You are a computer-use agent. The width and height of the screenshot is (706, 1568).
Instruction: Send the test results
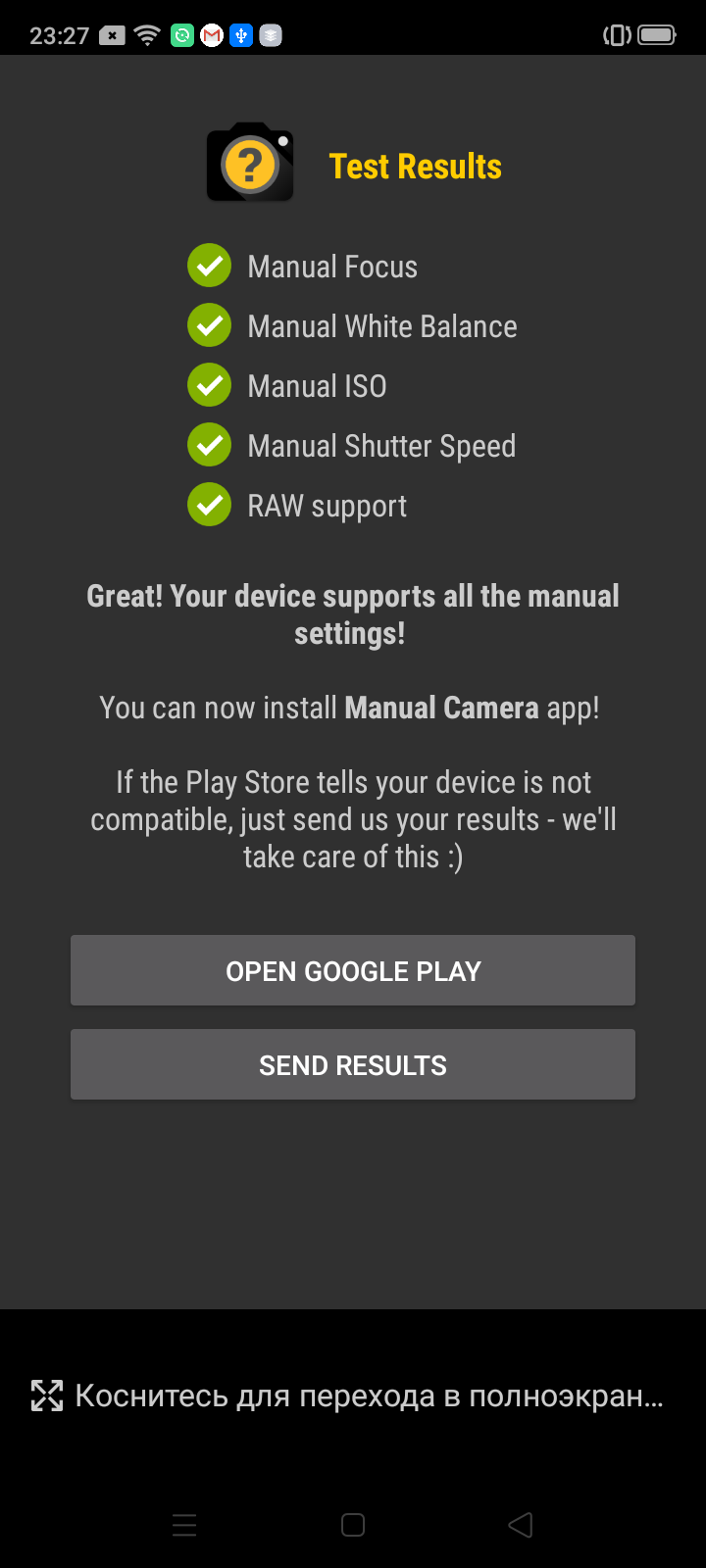[x=353, y=1064]
